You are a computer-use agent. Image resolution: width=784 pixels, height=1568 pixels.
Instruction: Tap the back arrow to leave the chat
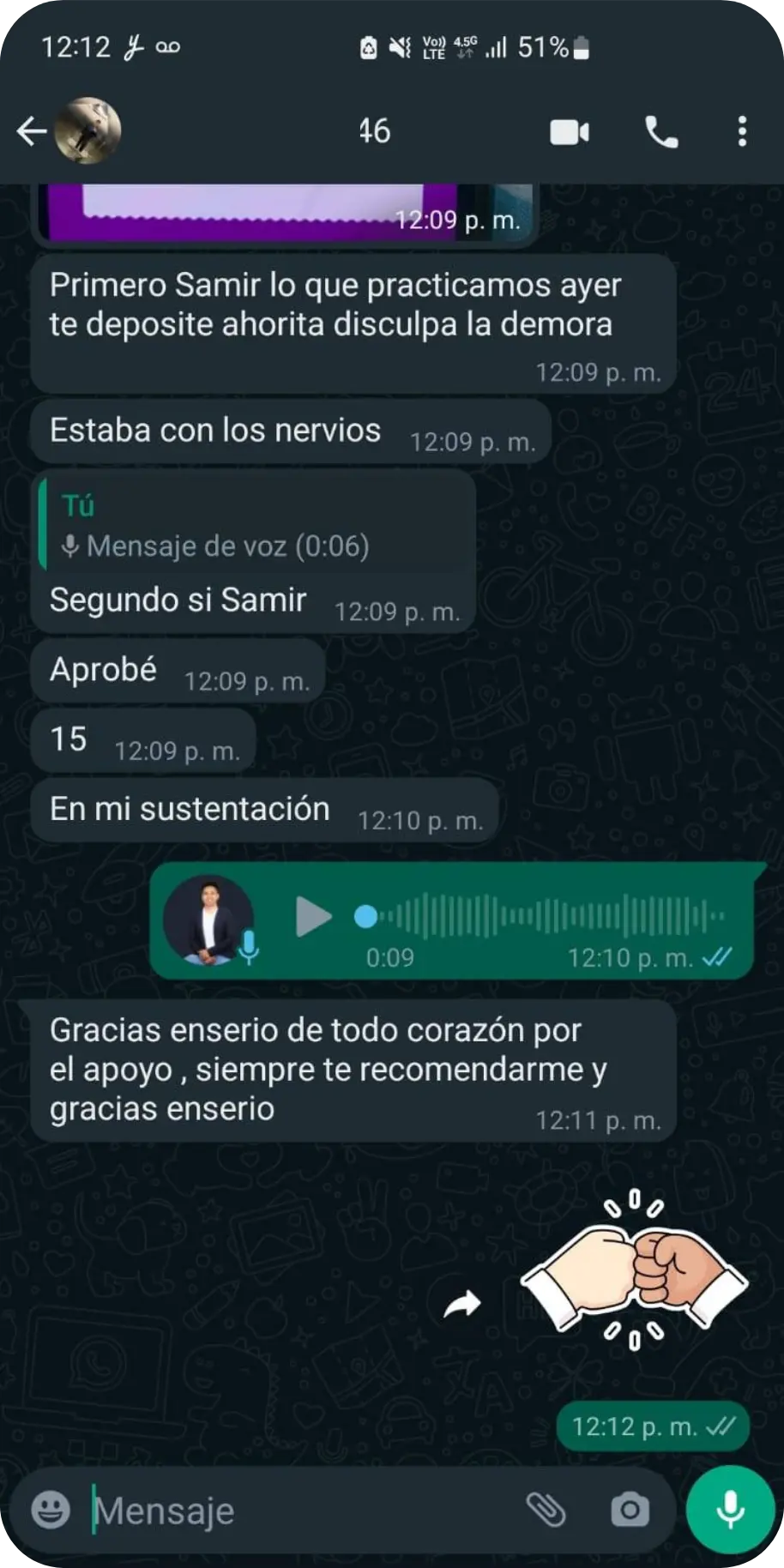(31, 130)
